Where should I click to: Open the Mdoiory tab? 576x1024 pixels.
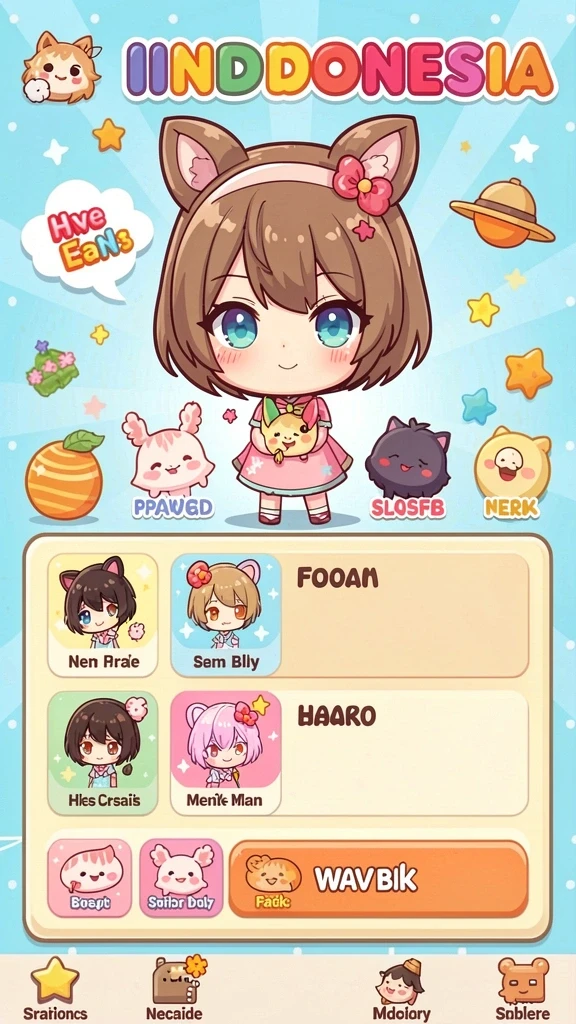tap(401, 989)
